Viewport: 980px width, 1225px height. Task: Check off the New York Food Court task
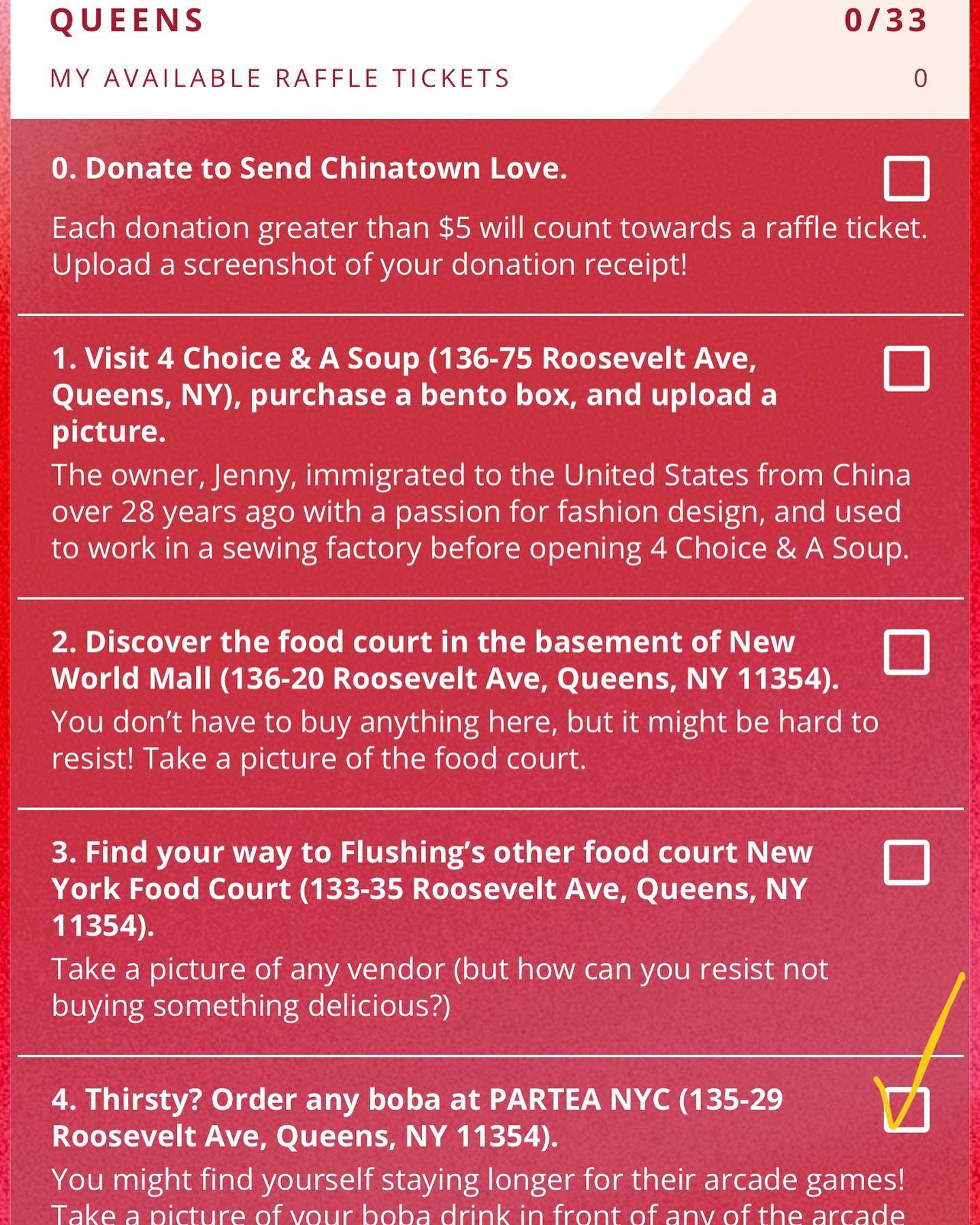click(x=906, y=862)
